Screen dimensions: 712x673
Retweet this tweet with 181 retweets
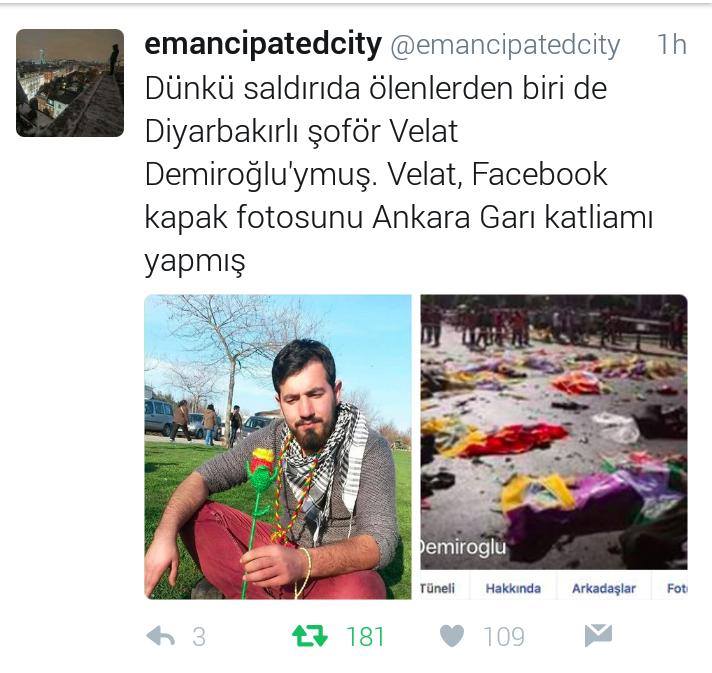[x=311, y=636]
